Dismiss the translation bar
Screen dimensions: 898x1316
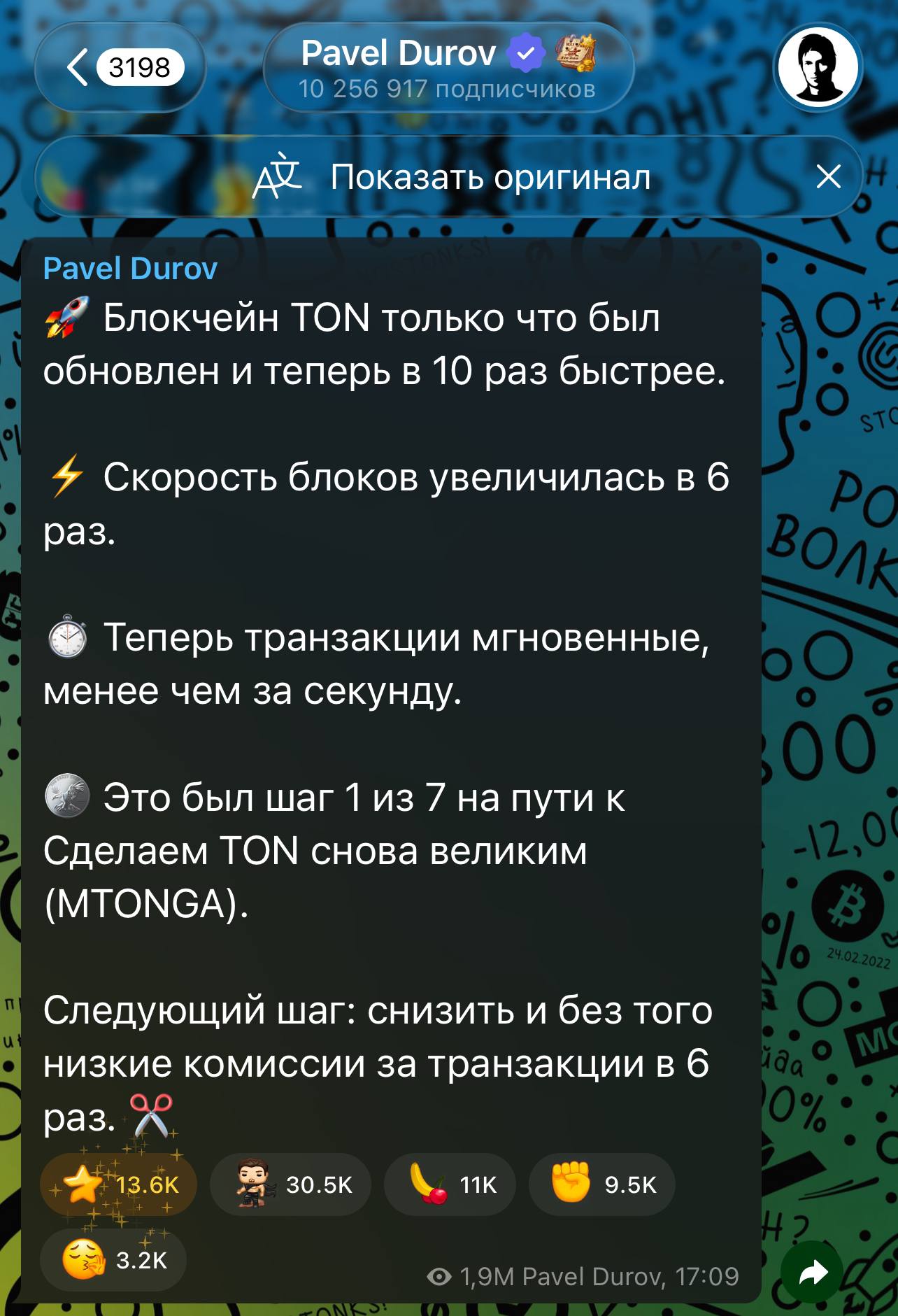click(828, 177)
